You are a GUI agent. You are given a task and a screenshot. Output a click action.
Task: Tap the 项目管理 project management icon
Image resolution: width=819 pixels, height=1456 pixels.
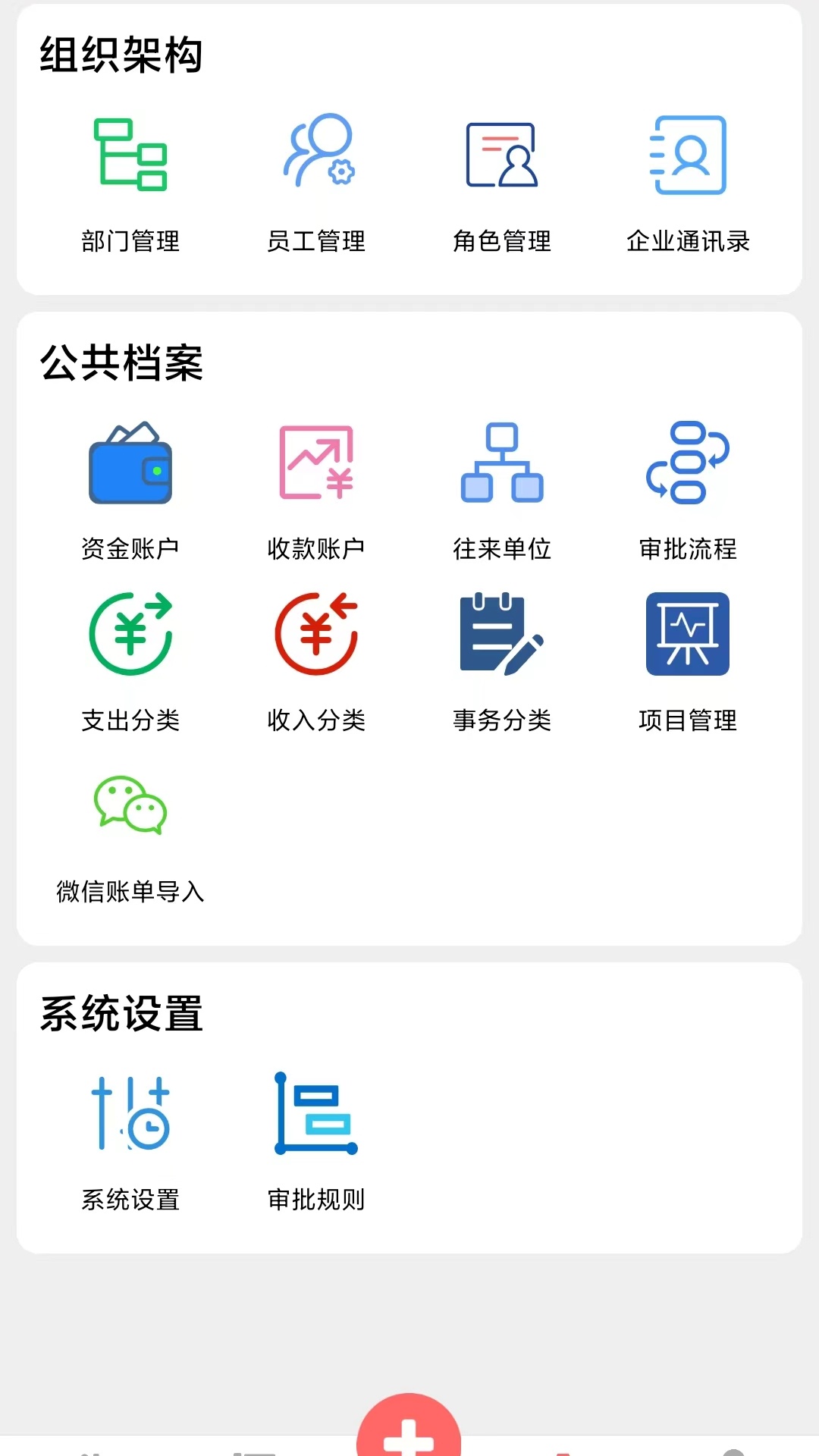[x=687, y=635]
